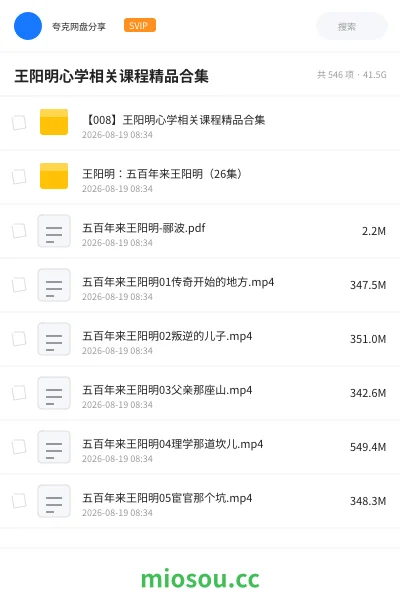Open the 【008】王阳明心学相关课程精品合集 folder
The height and width of the screenshot is (600, 400).
point(200,123)
